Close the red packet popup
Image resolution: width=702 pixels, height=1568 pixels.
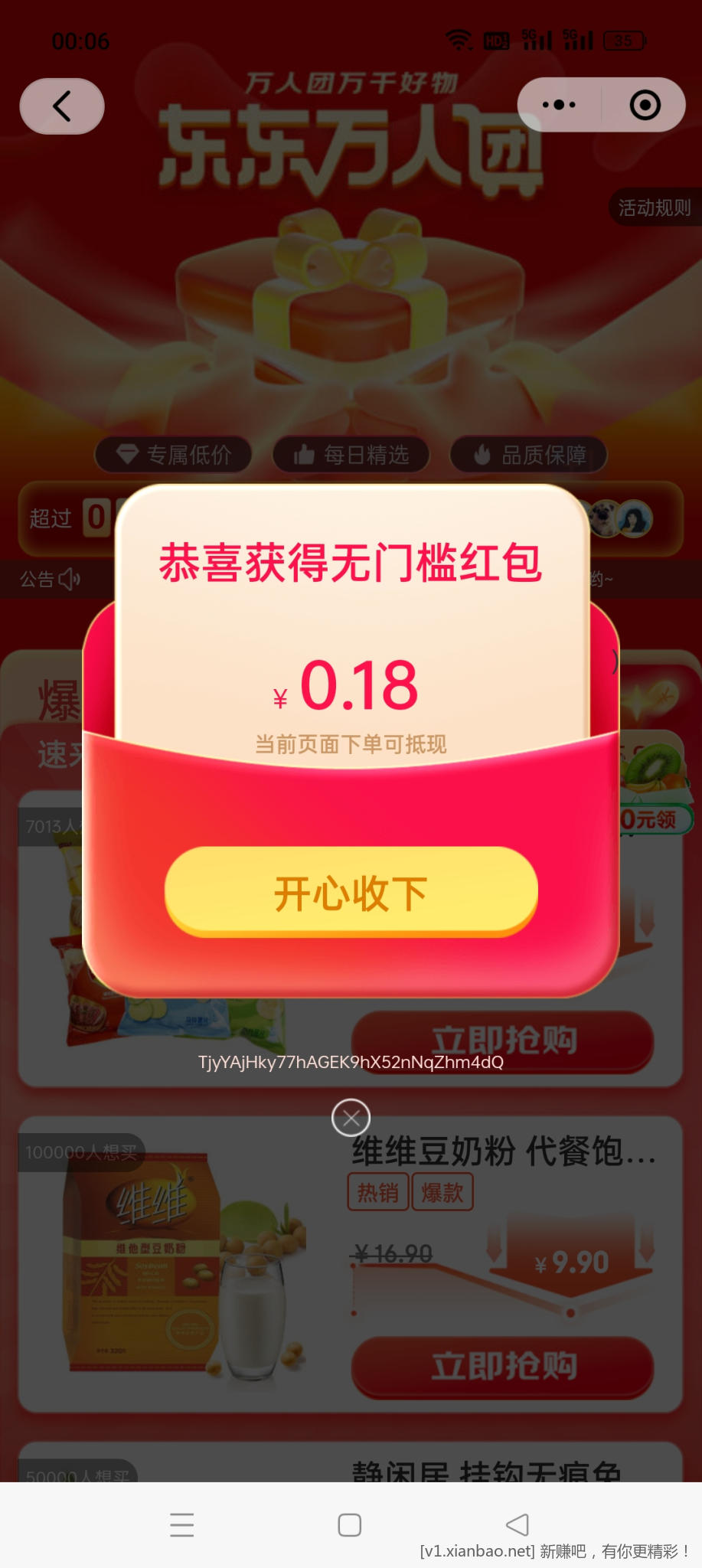coord(351,1119)
